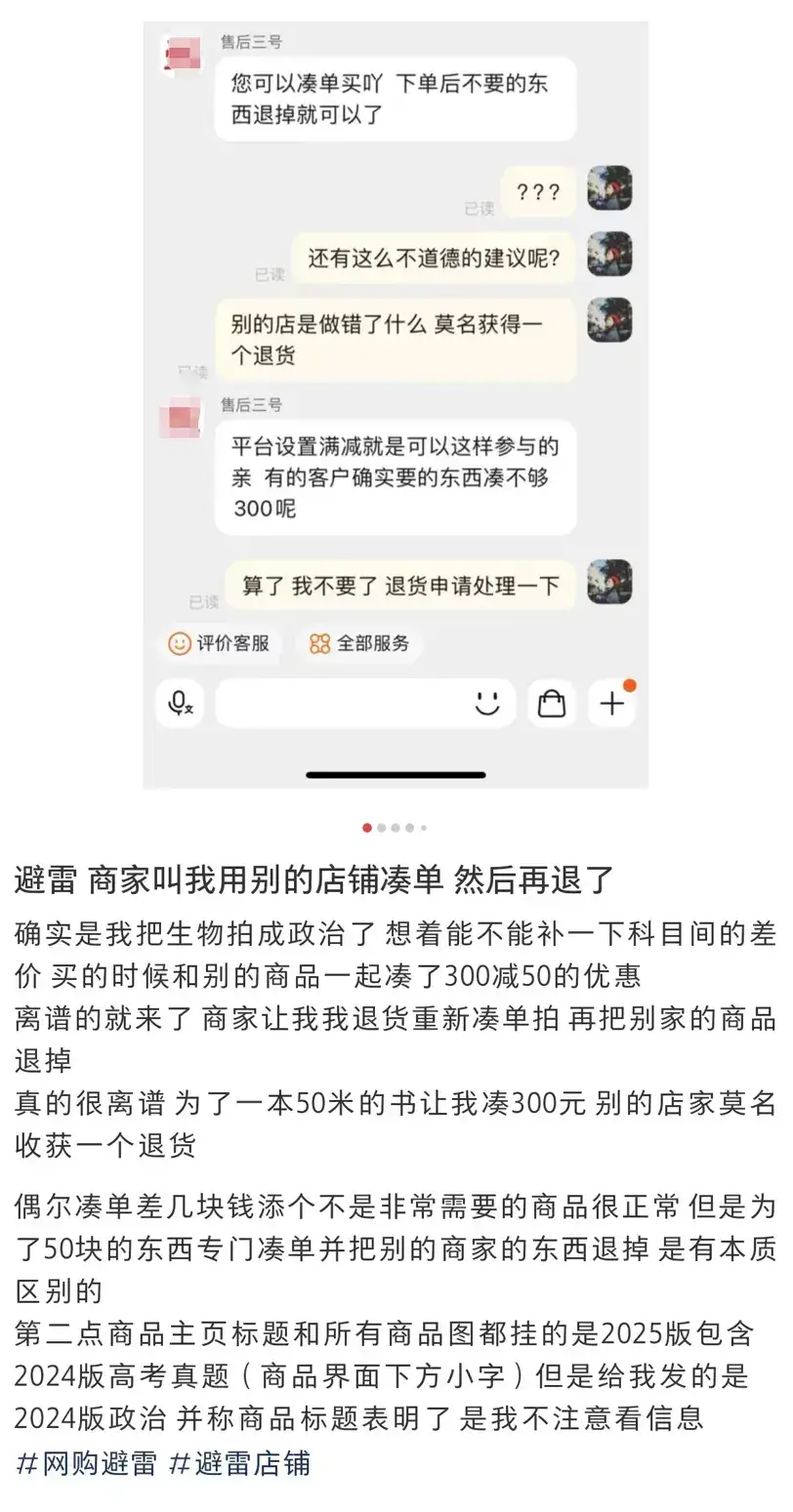Select the second carousel pagination dot
Image resolution: width=793 pixels, height=1512 pixels.
click(x=382, y=827)
